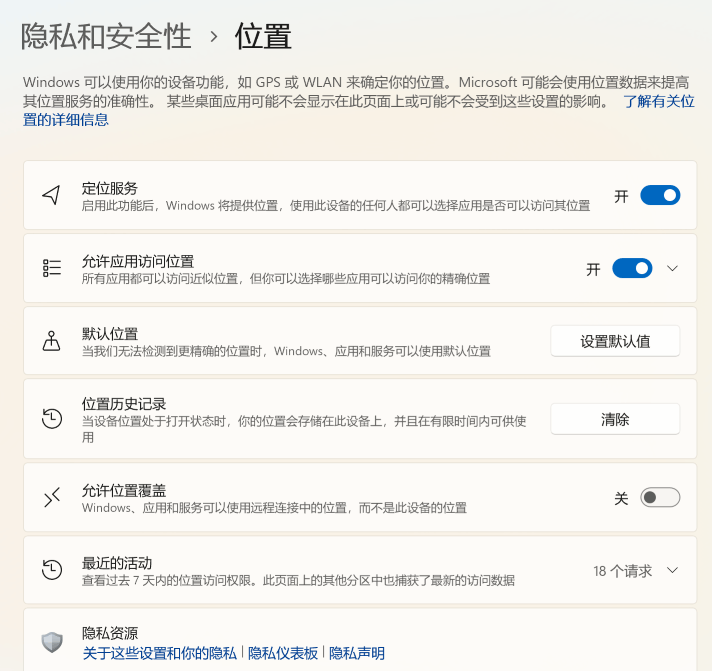点击“设置默认值”按钮

(615, 341)
